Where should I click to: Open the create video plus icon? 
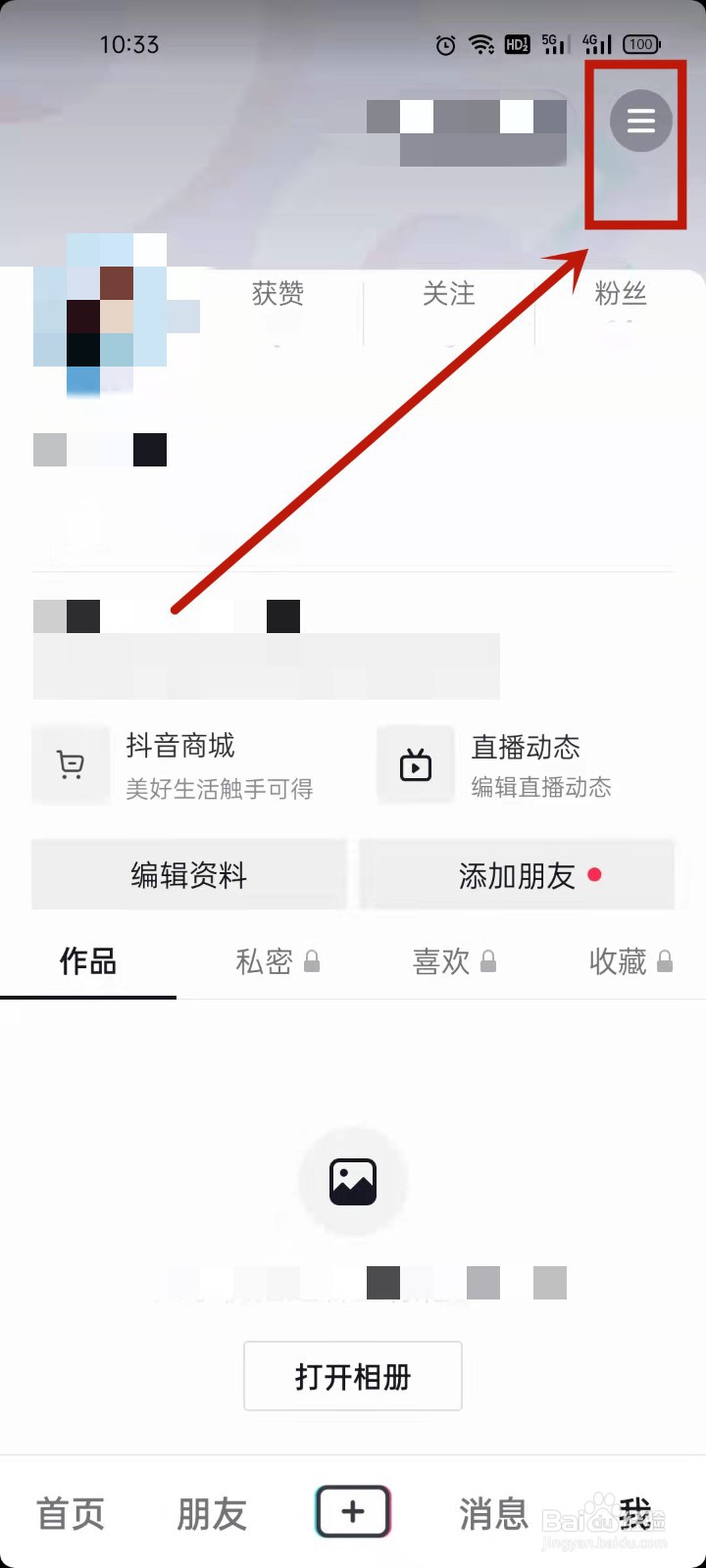coord(353,1512)
